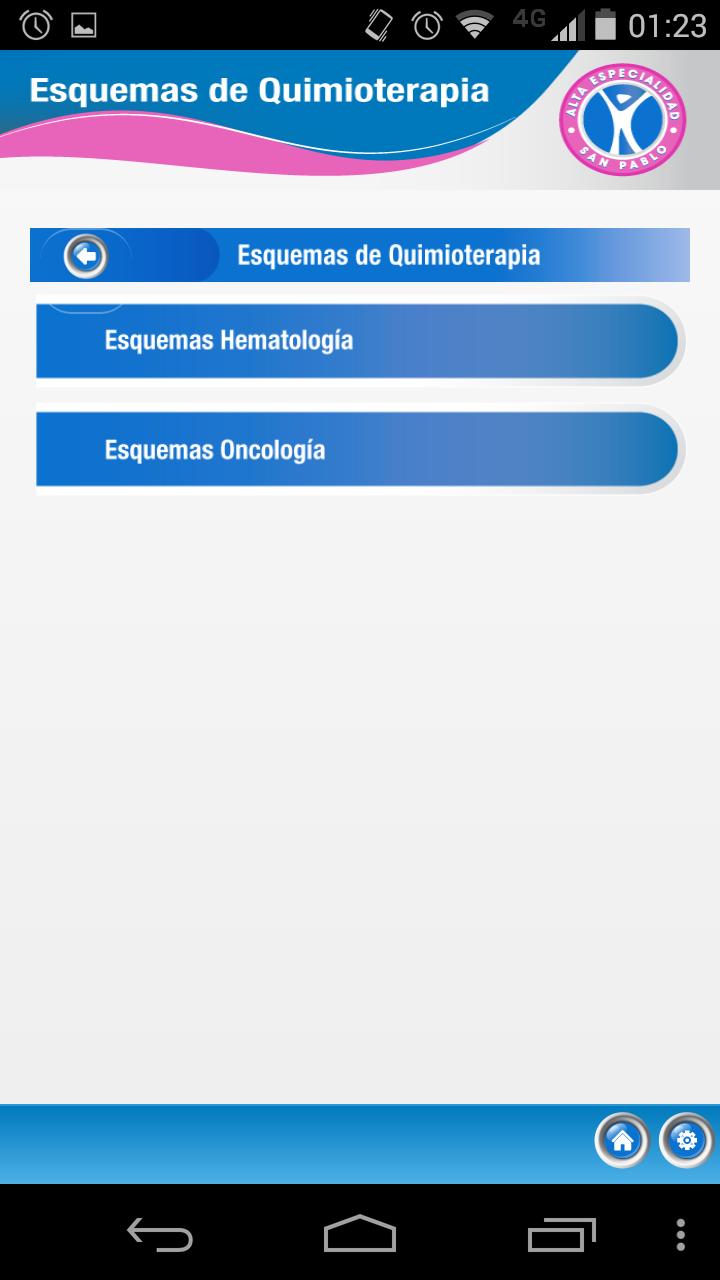The height and width of the screenshot is (1280, 720).
Task: Open the home screen via the house icon
Action: tap(622, 1140)
